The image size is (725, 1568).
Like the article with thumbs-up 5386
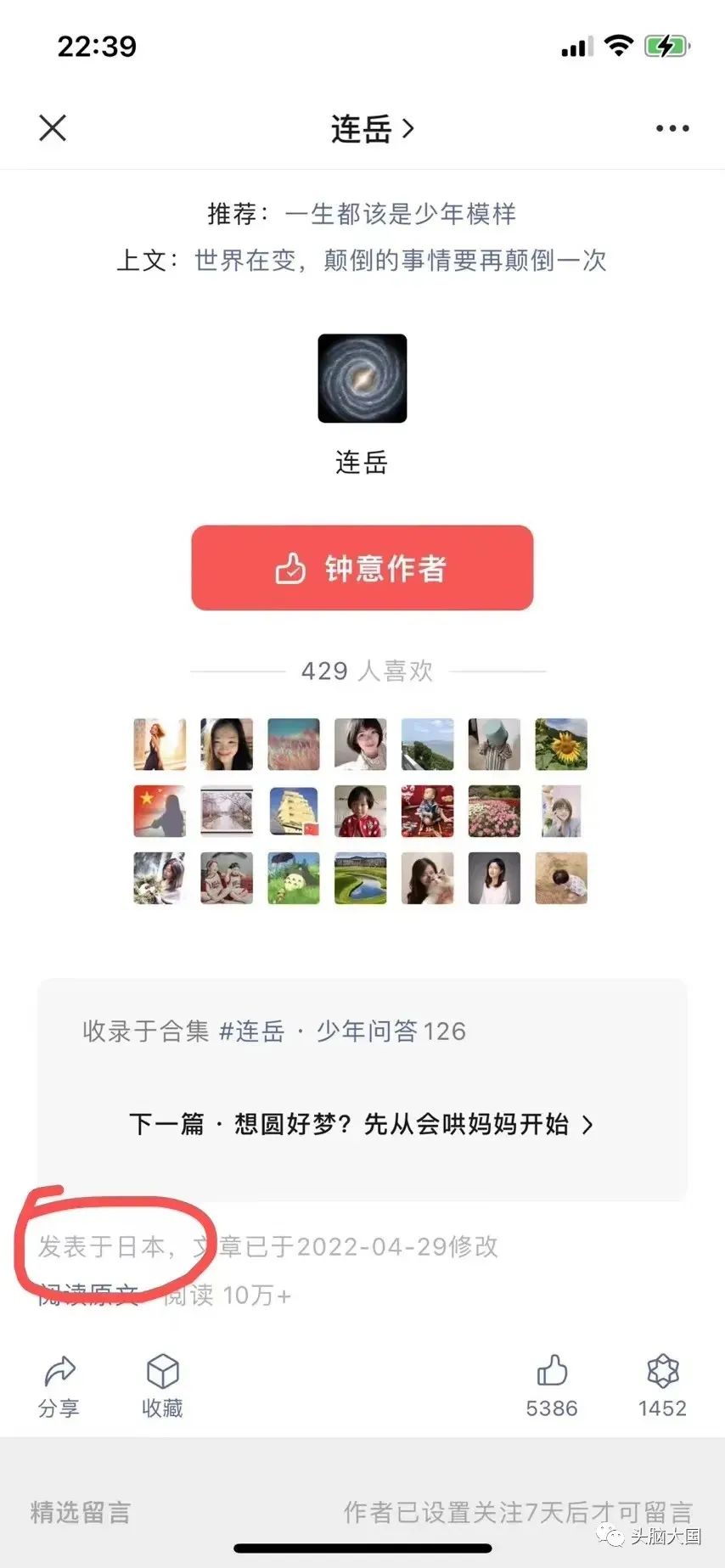(552, 1385)
